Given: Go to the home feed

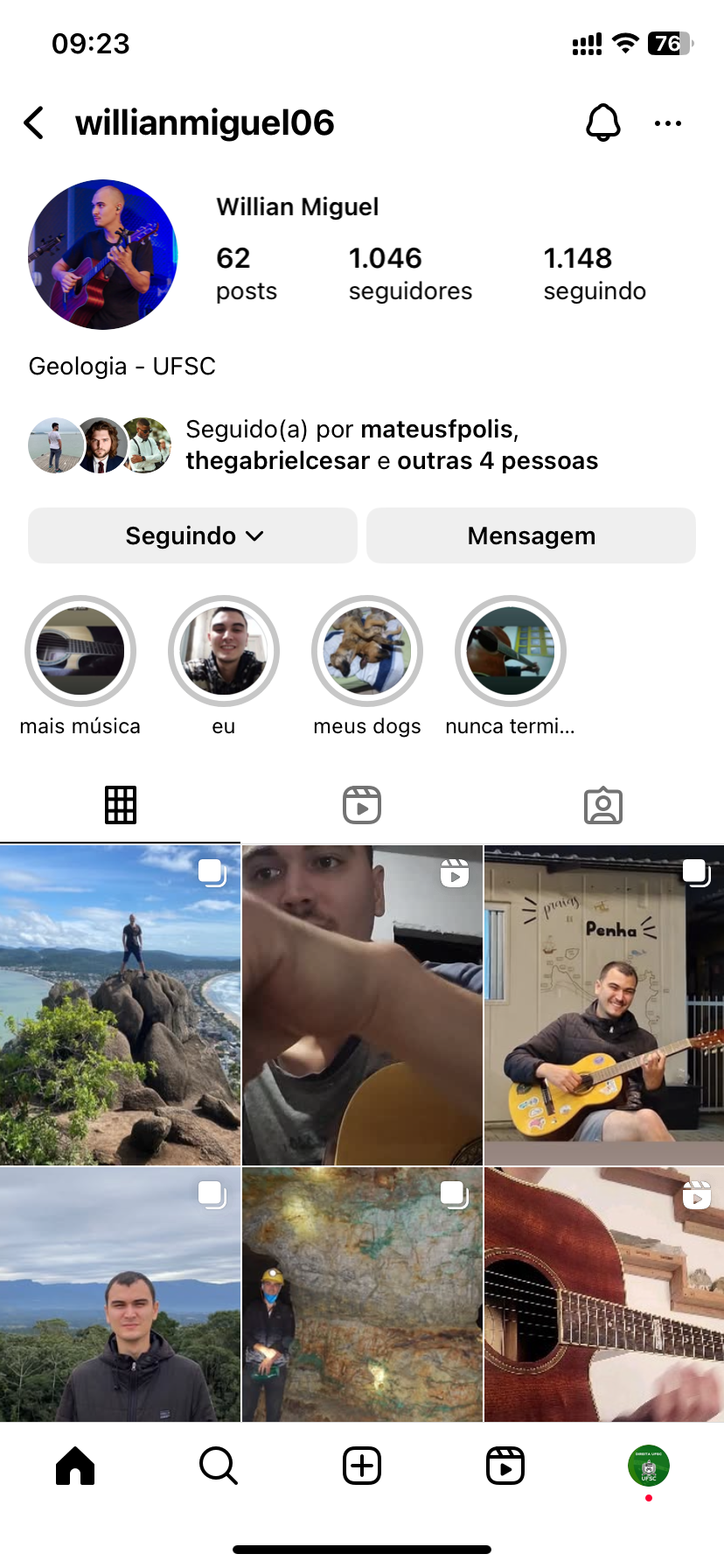Looking at the screenshot, I should [75, 1466].
